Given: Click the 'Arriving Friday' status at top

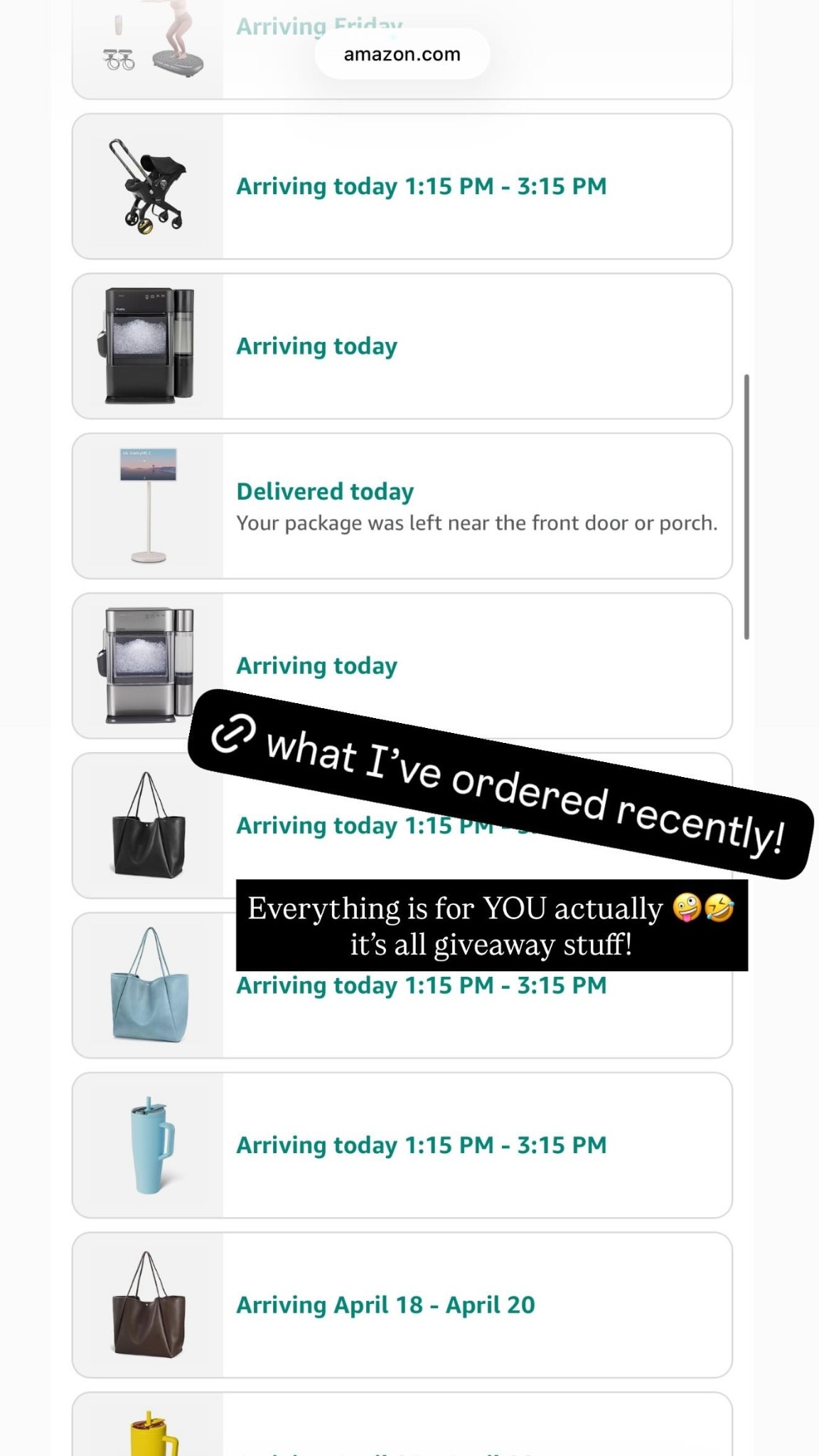Looking at the screenshot, I should [x=320, y=25].
